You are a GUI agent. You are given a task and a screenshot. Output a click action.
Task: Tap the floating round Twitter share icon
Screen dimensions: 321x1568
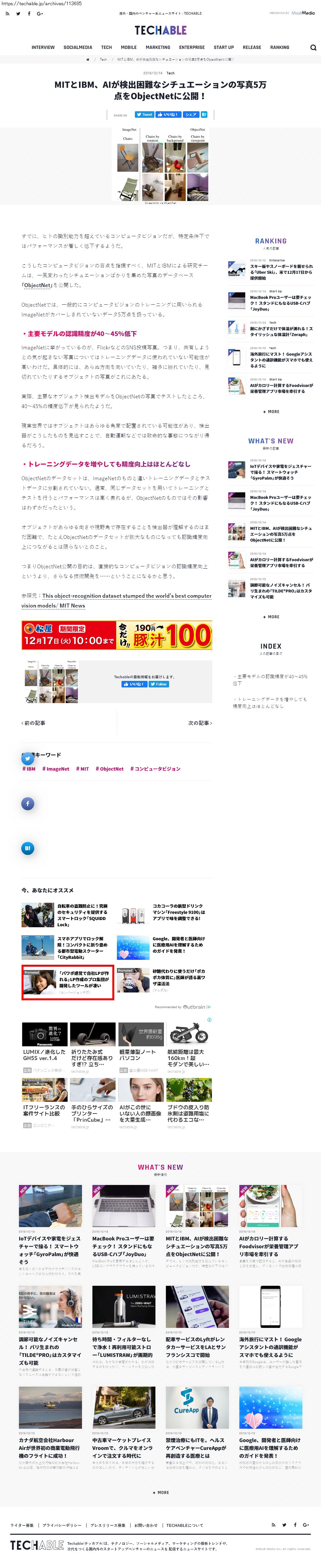click(28, 759)
